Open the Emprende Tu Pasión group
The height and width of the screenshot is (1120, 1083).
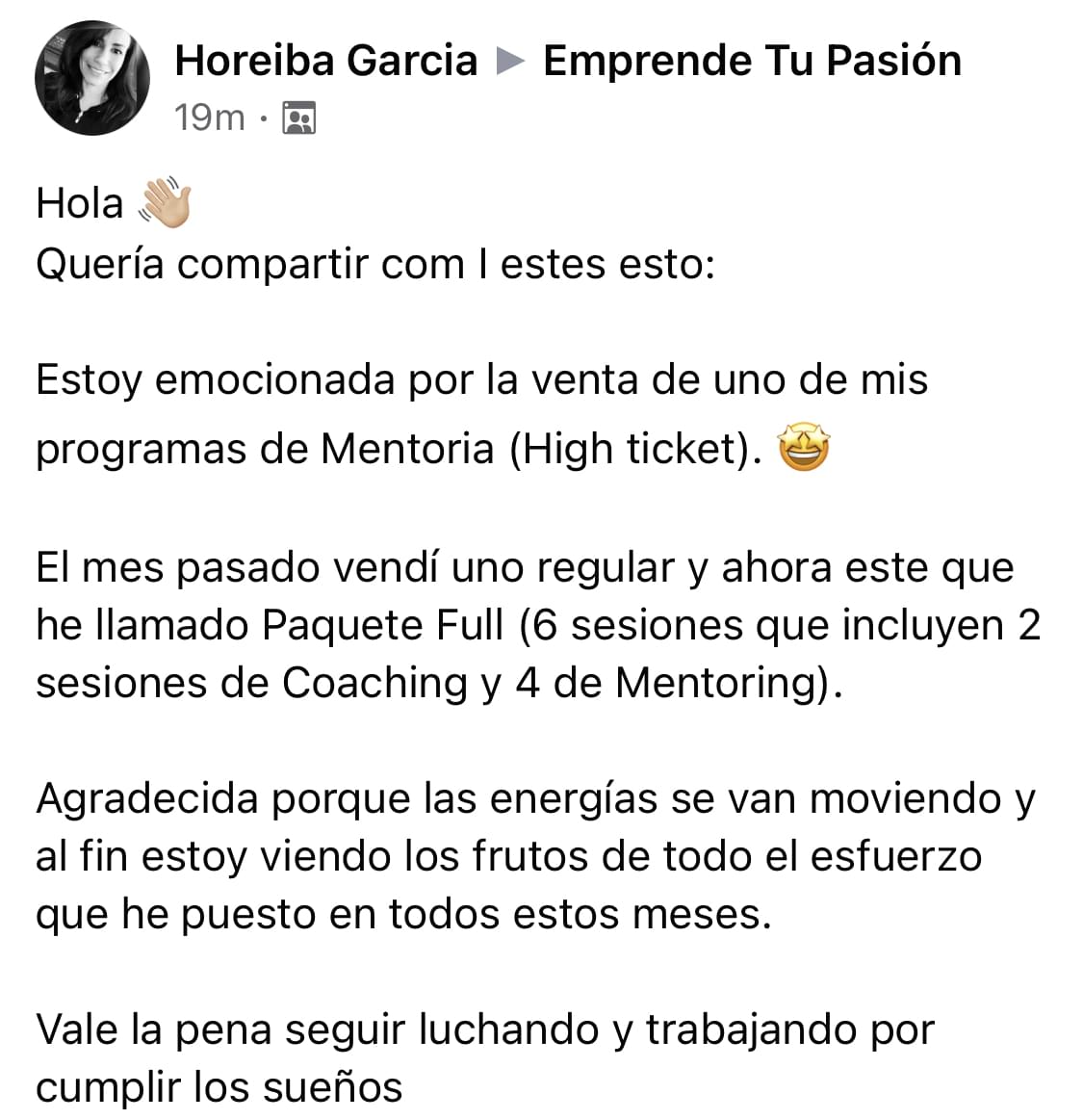[x=752, y=61]
